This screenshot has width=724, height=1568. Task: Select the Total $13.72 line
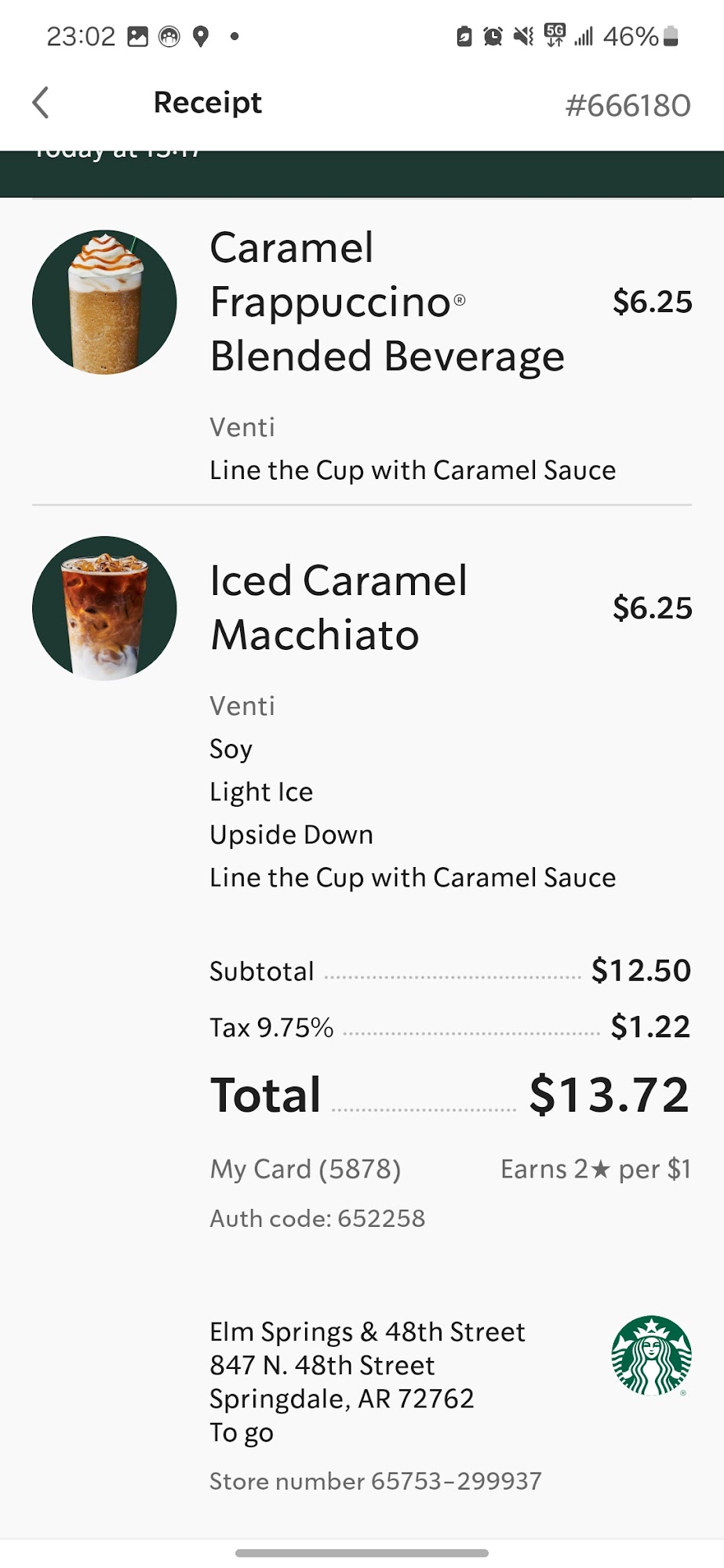pos(449,1094)
